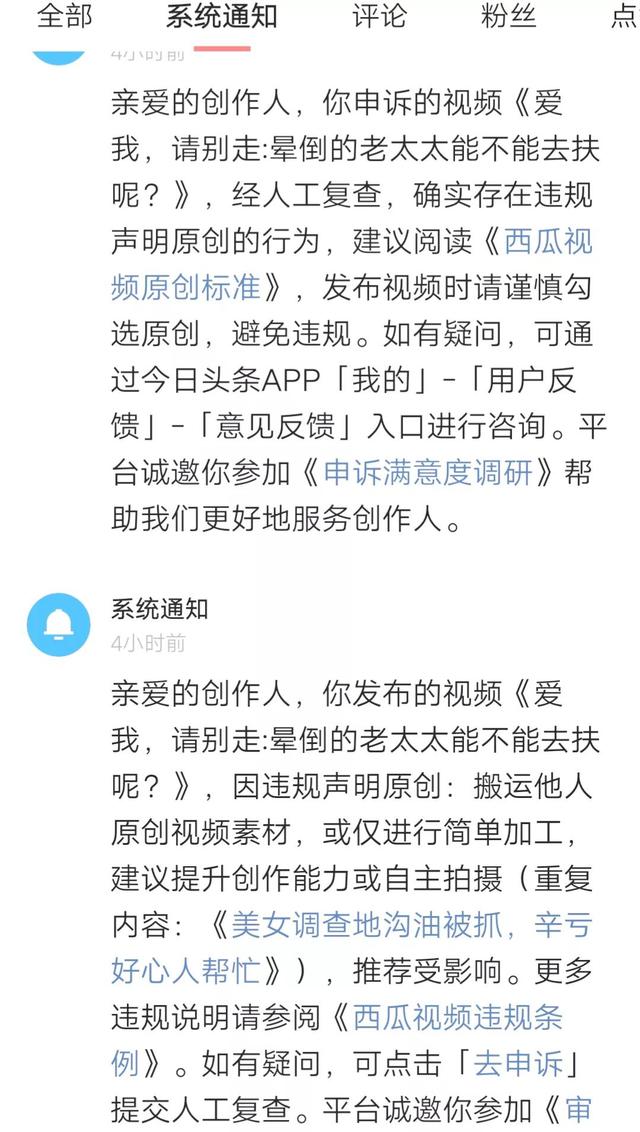Switch to the 粉丝 tab

click(508, 17)
